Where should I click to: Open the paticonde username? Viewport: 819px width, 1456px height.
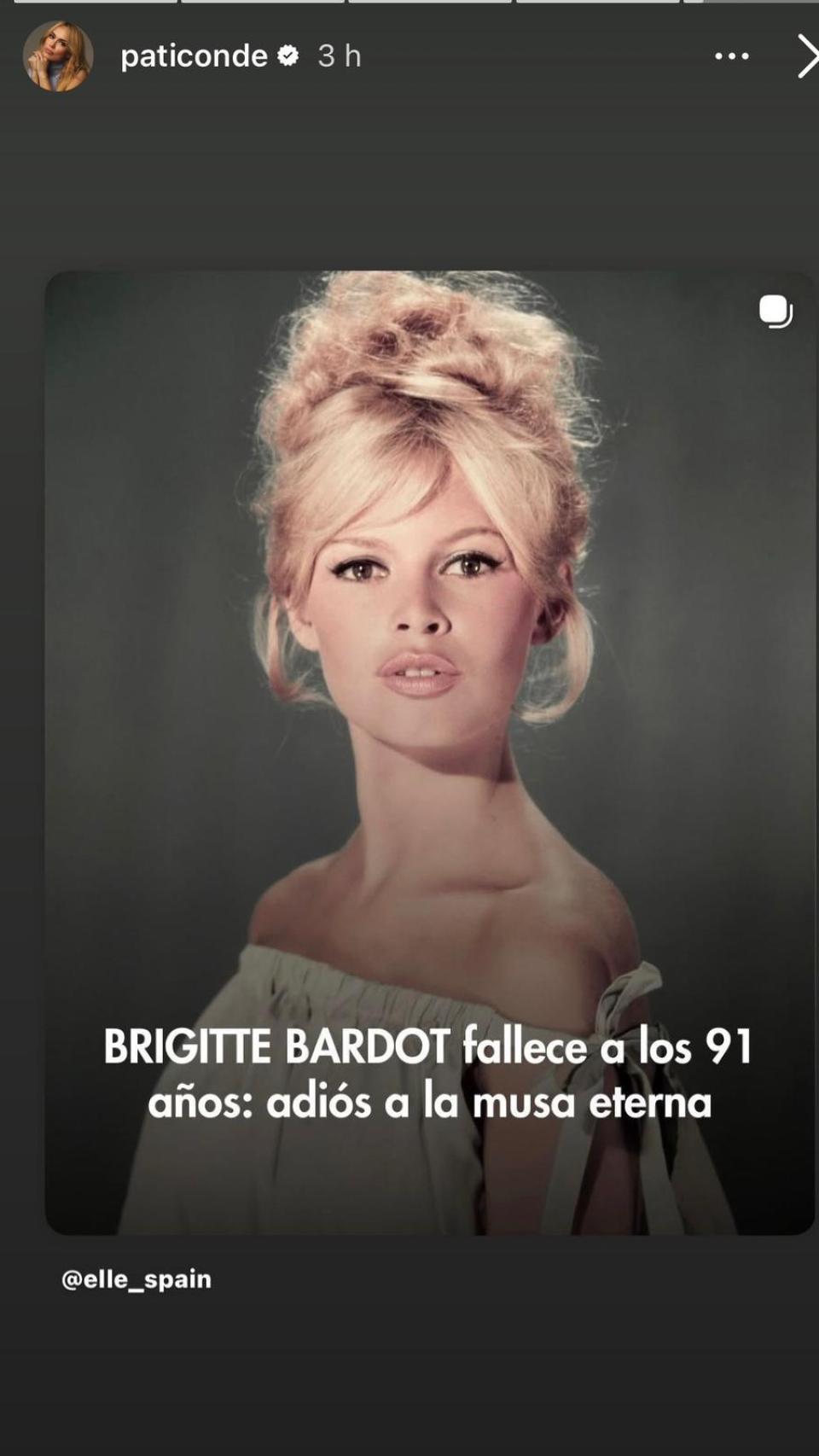[195, 55]
